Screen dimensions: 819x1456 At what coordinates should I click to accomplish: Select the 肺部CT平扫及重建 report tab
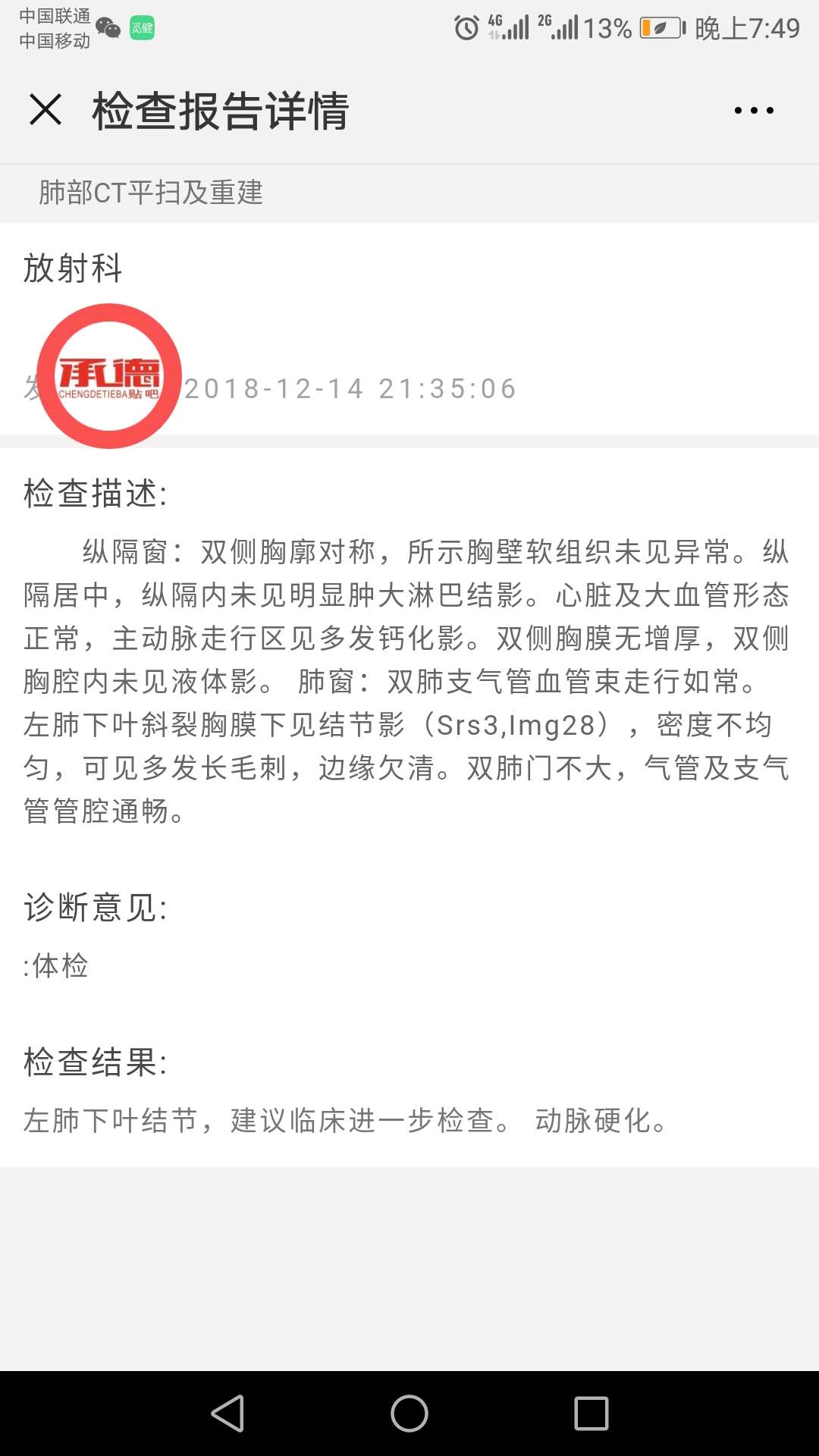click(152, 193)
